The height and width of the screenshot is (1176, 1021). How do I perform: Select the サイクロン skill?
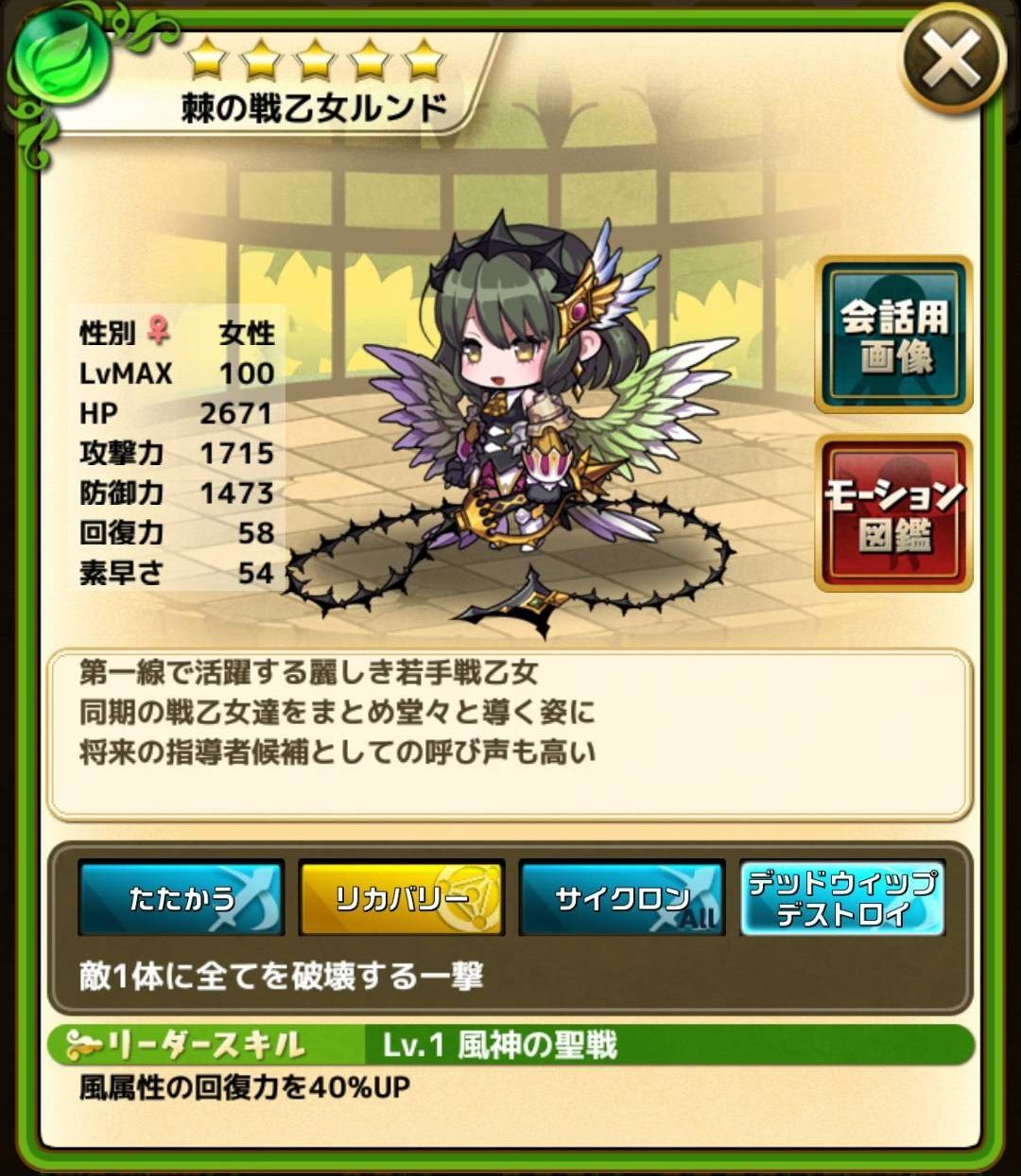click(x=622, y=897)
